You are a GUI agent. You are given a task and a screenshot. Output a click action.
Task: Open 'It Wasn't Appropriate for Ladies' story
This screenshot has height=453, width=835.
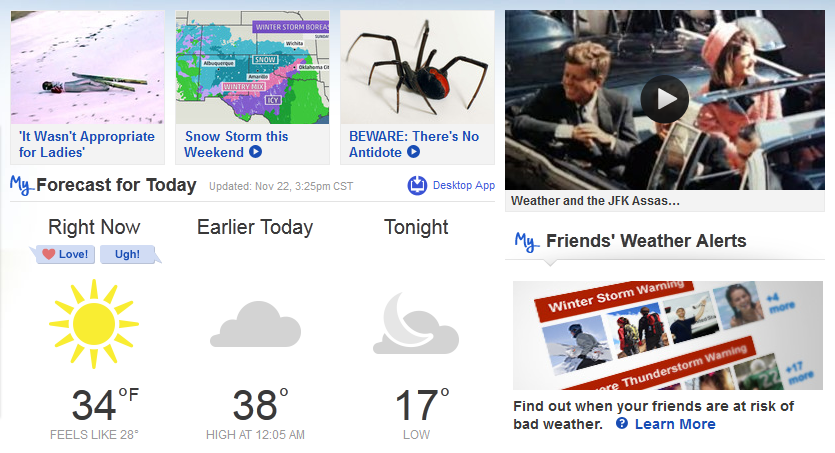point(87,144)
